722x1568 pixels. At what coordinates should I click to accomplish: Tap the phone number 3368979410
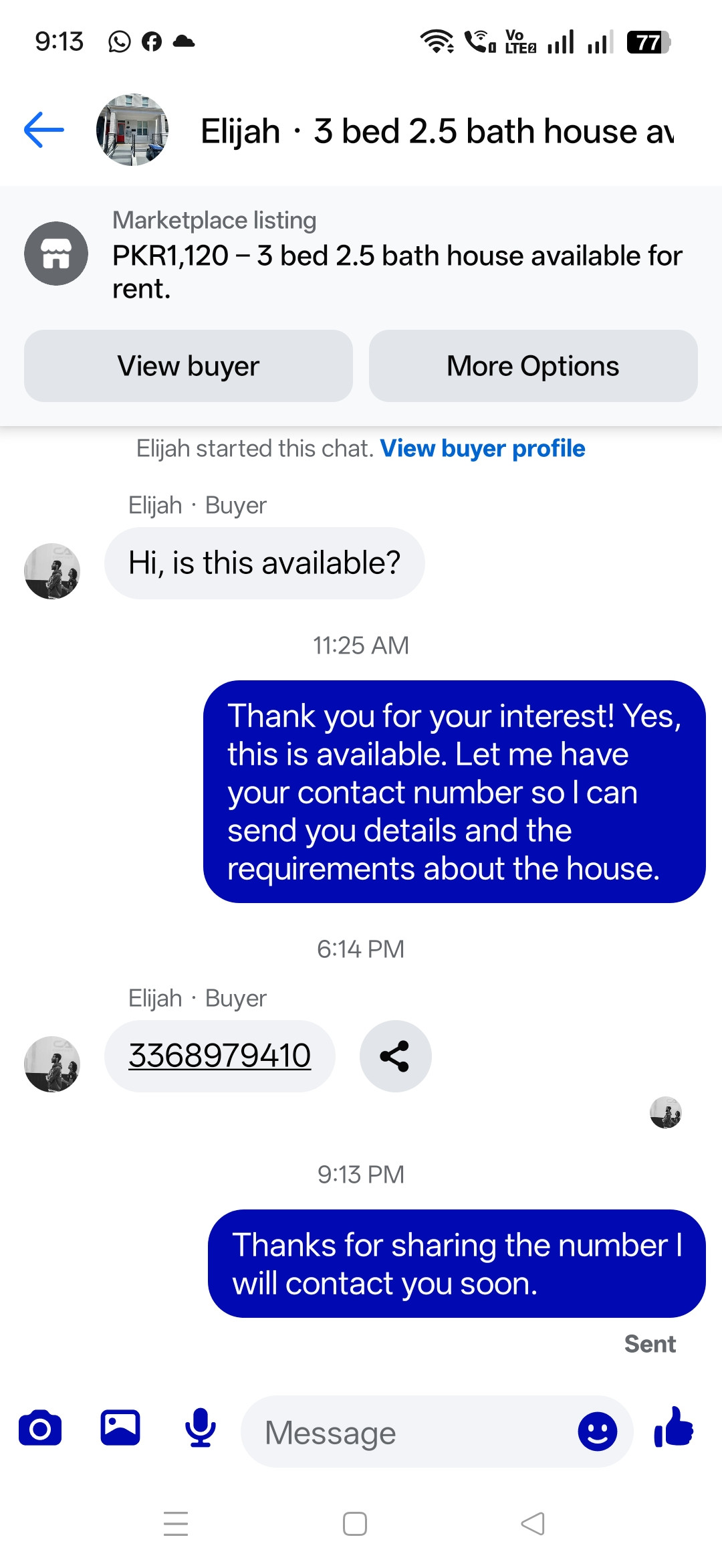tap(219, 1056)
